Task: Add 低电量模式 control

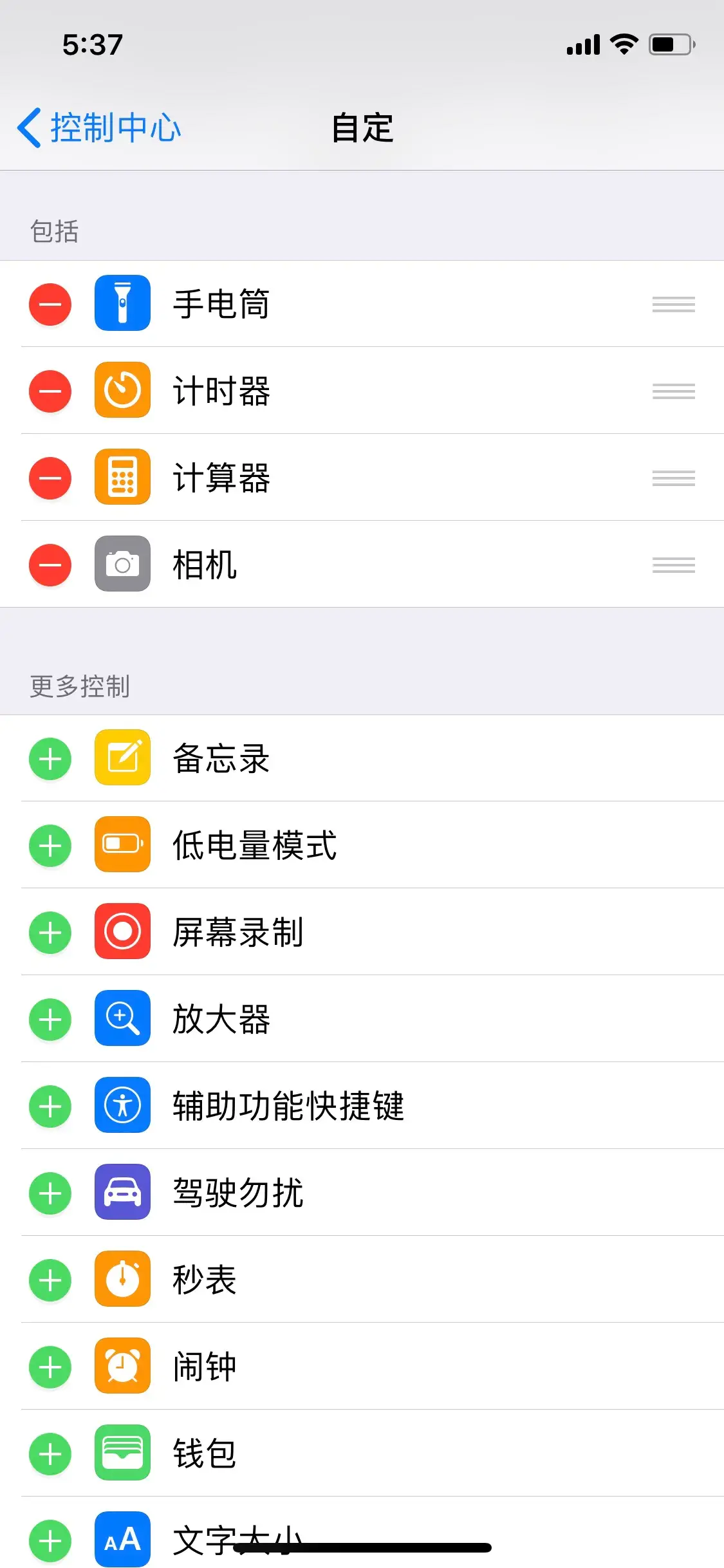Action: pyautogui.click(x=50, y=846)
